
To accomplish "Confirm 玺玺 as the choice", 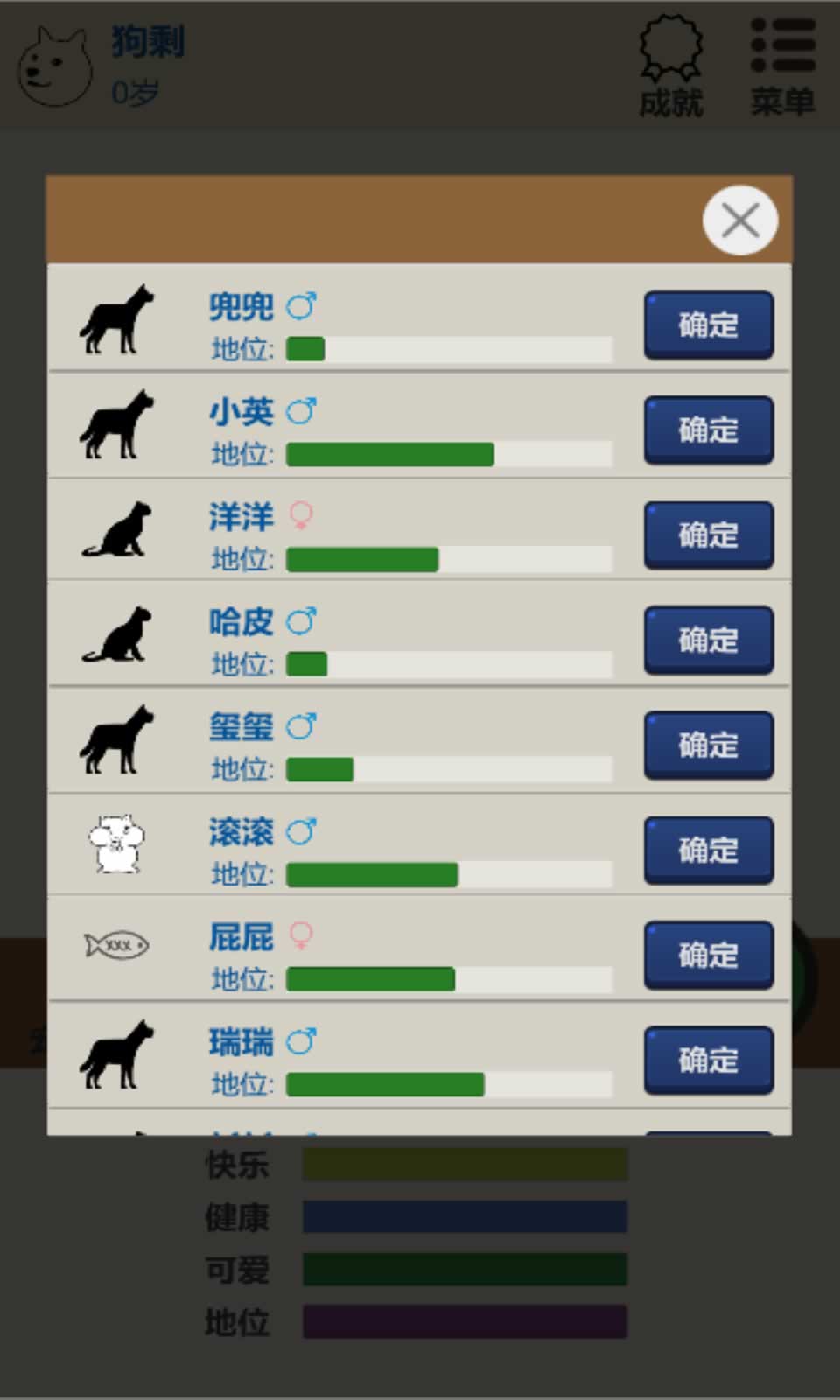I will [x=708, y=745].
